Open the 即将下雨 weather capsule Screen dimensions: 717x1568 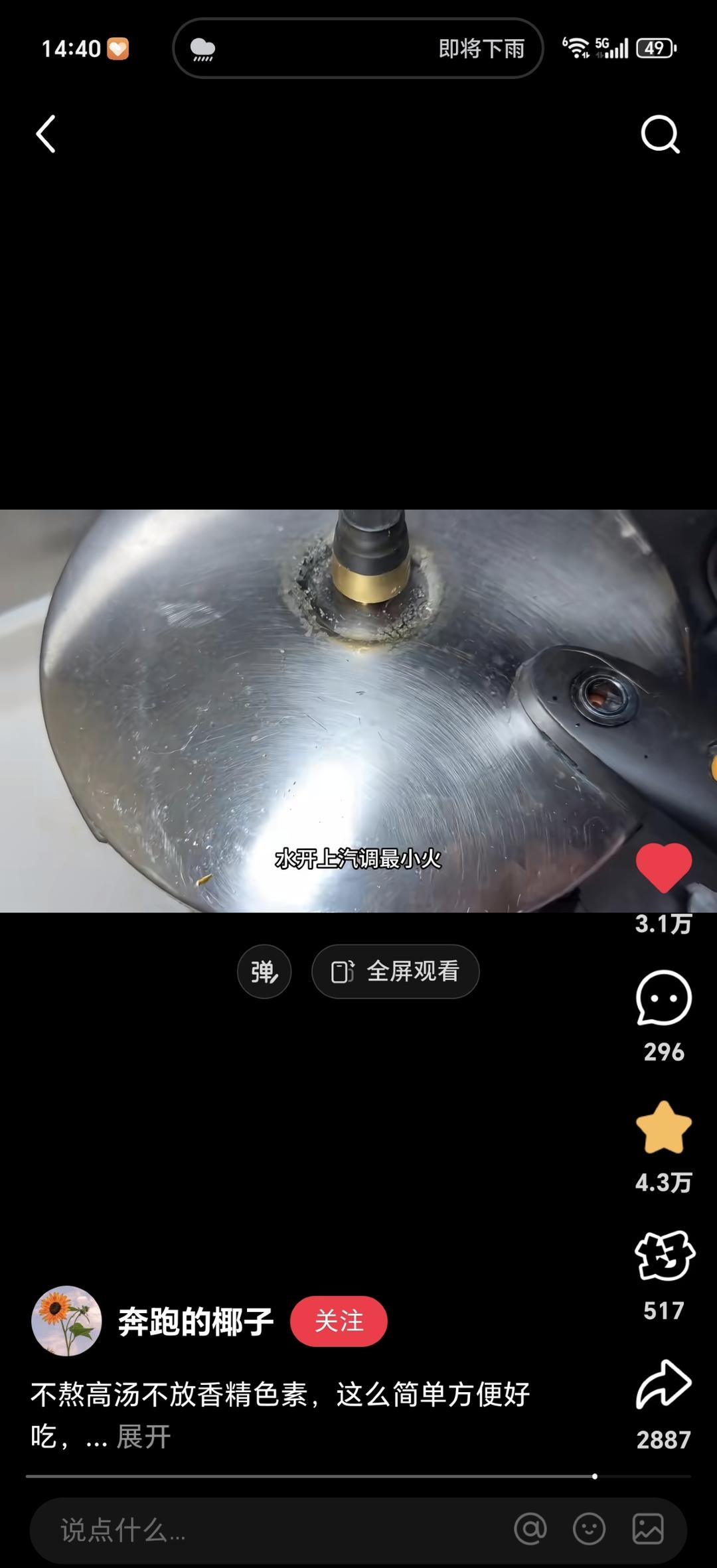(x=358, y=48)
